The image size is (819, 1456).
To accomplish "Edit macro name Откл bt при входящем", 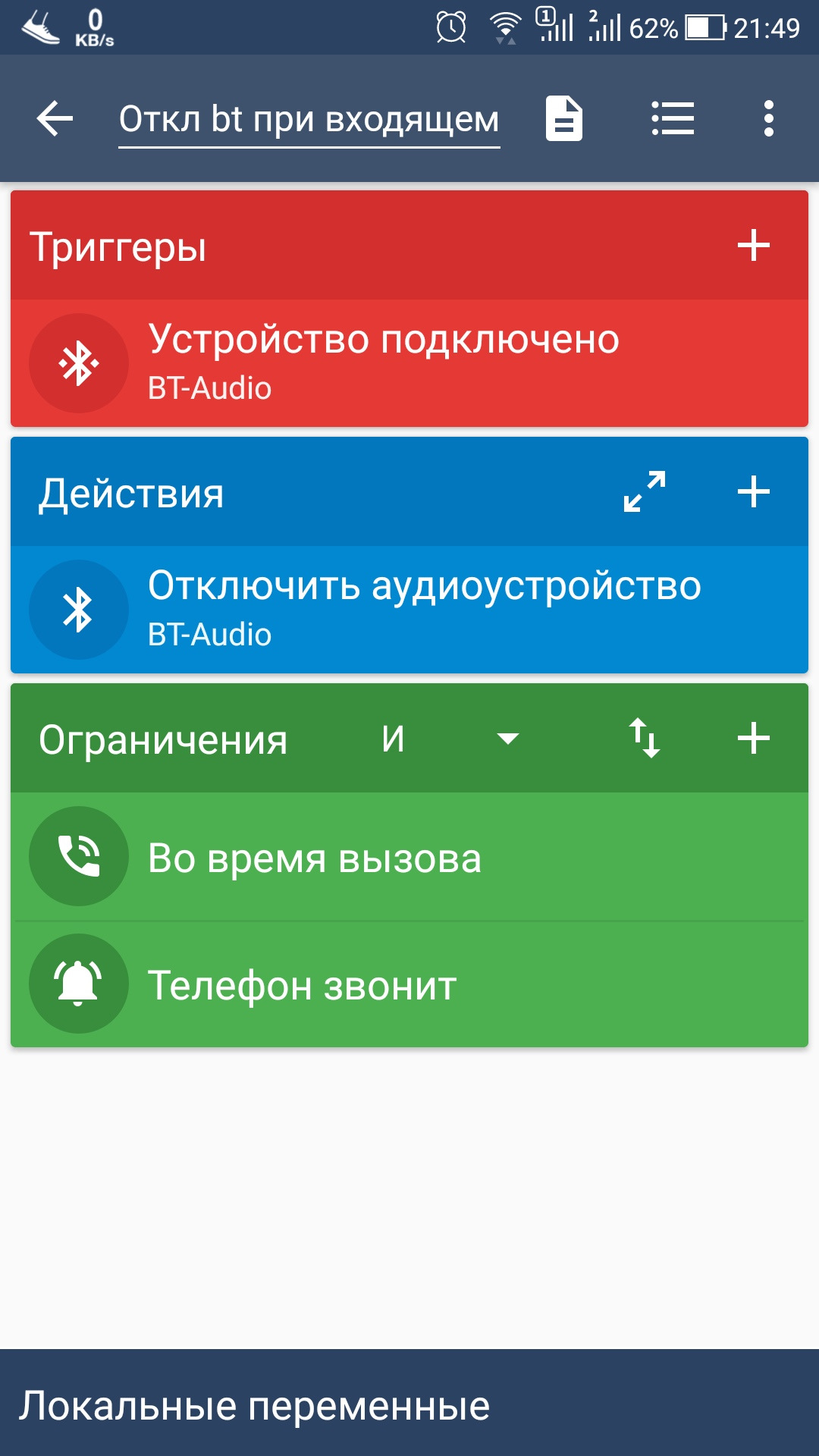I will 309,120.
